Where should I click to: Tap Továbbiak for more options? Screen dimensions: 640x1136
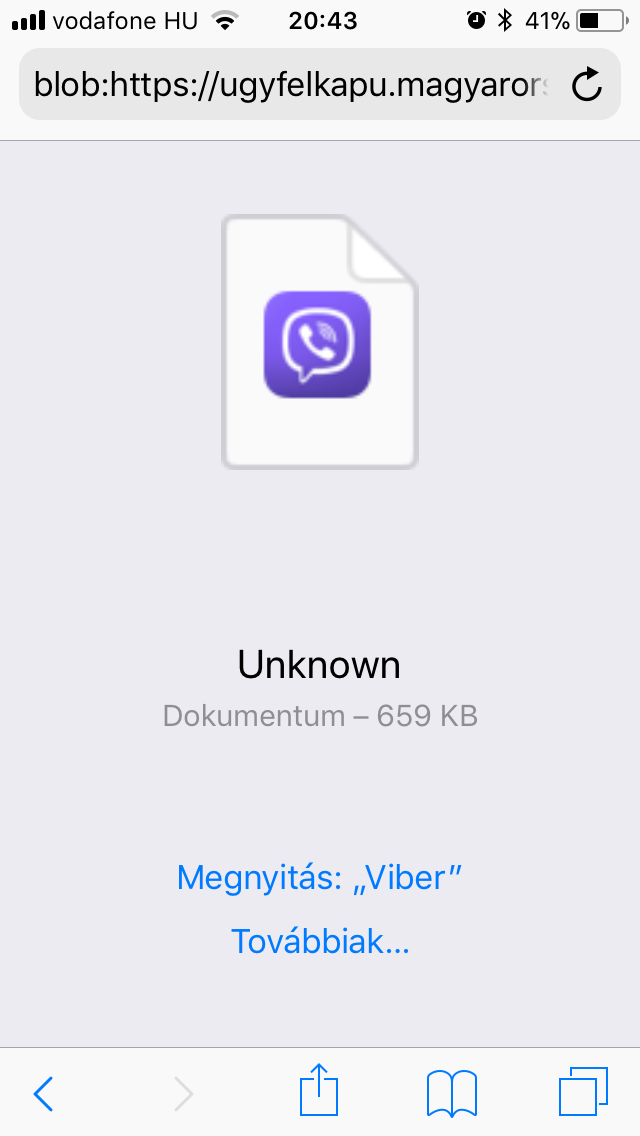320,941
